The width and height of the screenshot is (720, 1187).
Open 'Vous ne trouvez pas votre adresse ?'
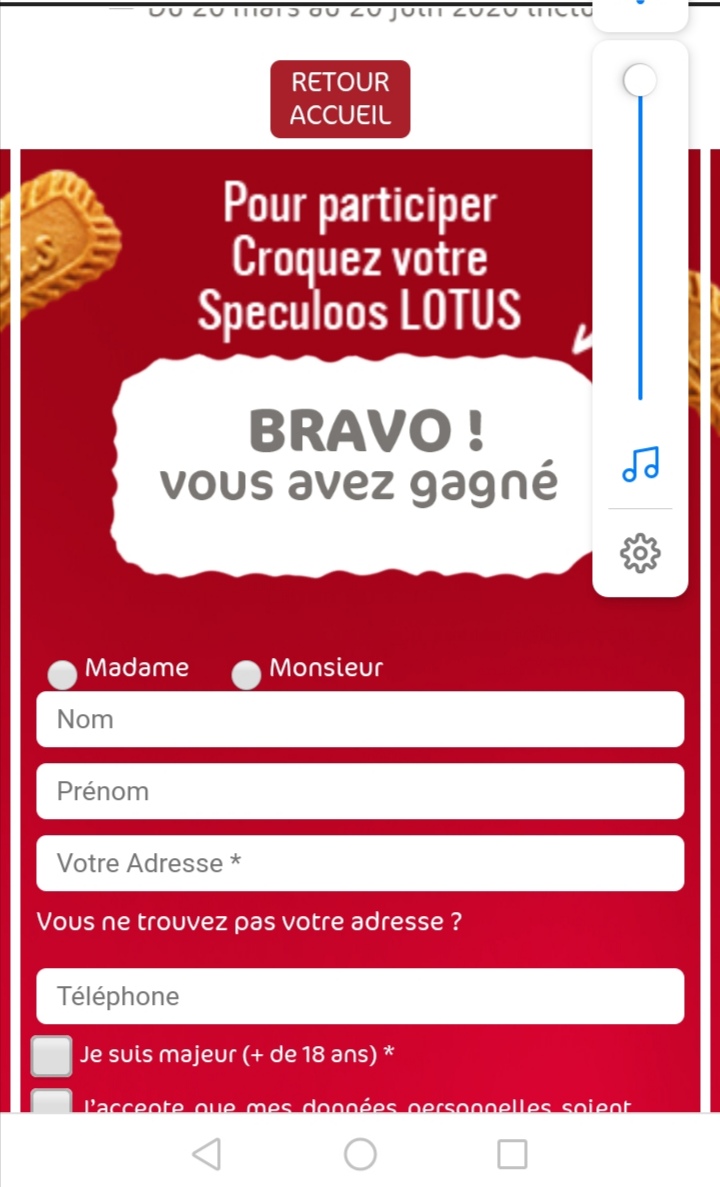pyautogui.click(x=249, y=921)
